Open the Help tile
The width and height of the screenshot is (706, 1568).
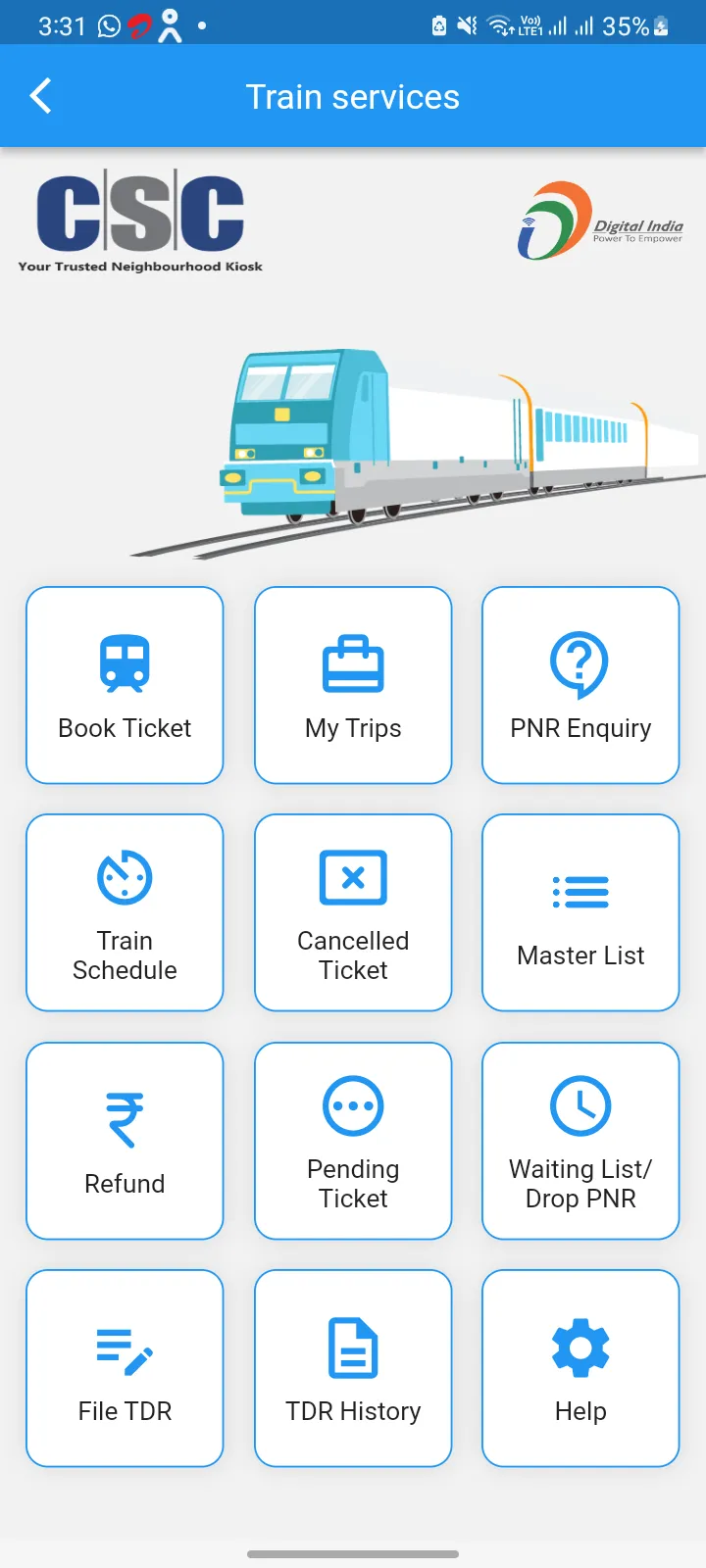[x=580, y=1368]
